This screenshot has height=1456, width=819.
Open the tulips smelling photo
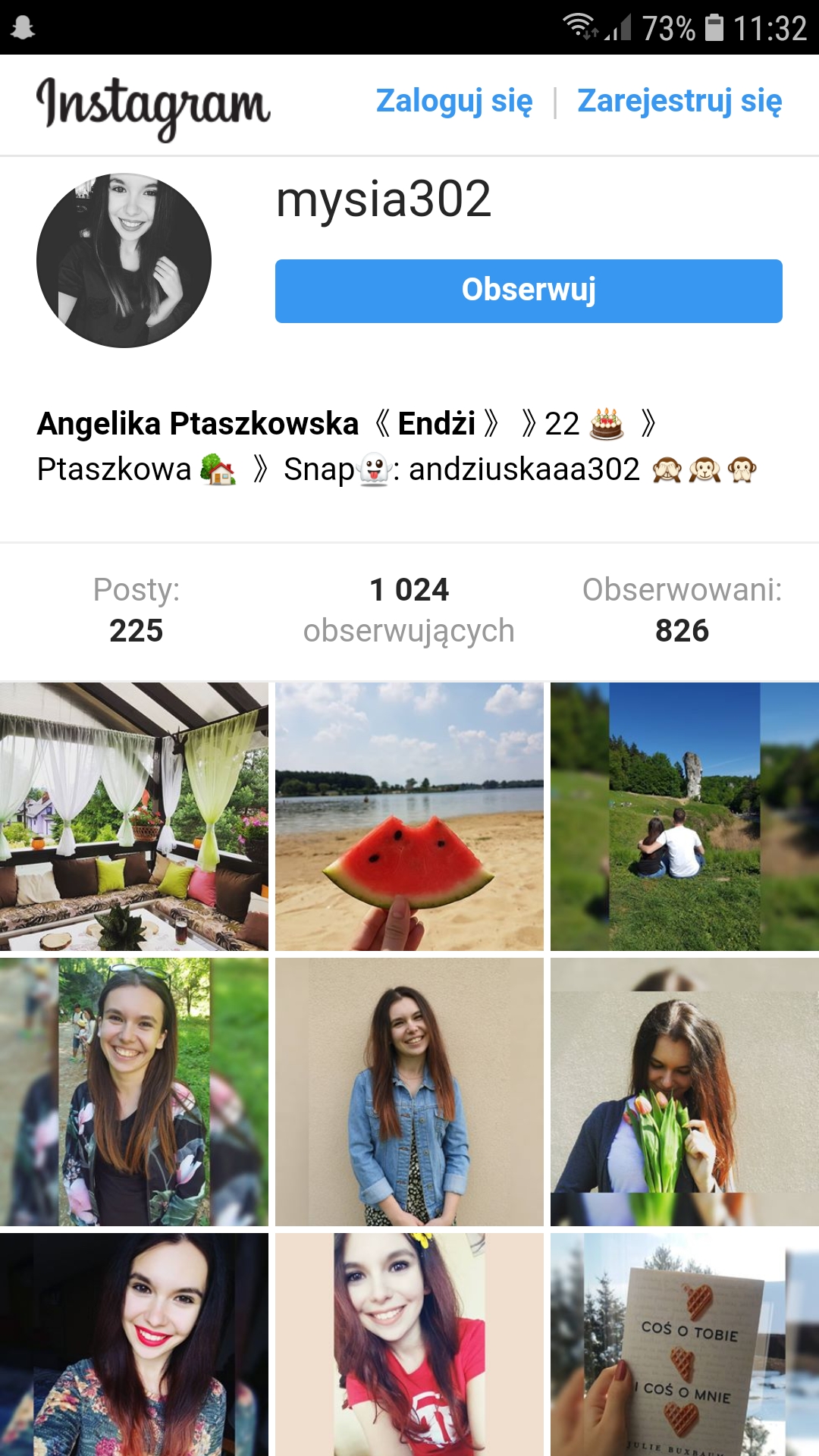pyautogui.click(x=682, y=1092)
